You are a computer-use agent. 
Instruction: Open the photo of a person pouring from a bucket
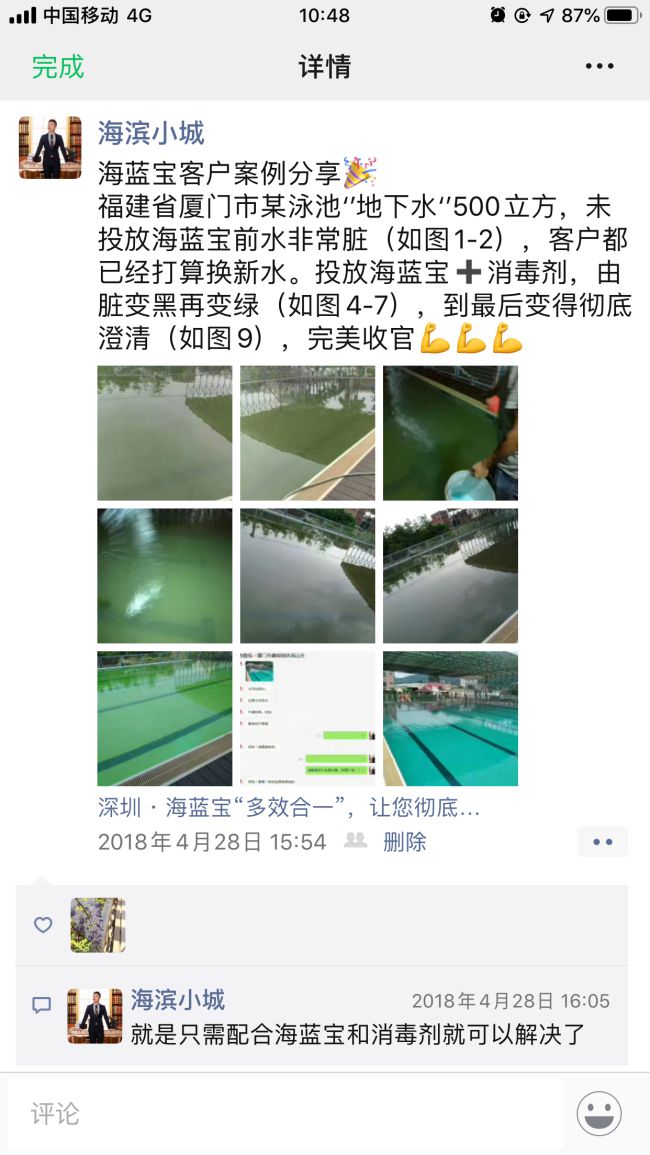(x=450, y=433)
